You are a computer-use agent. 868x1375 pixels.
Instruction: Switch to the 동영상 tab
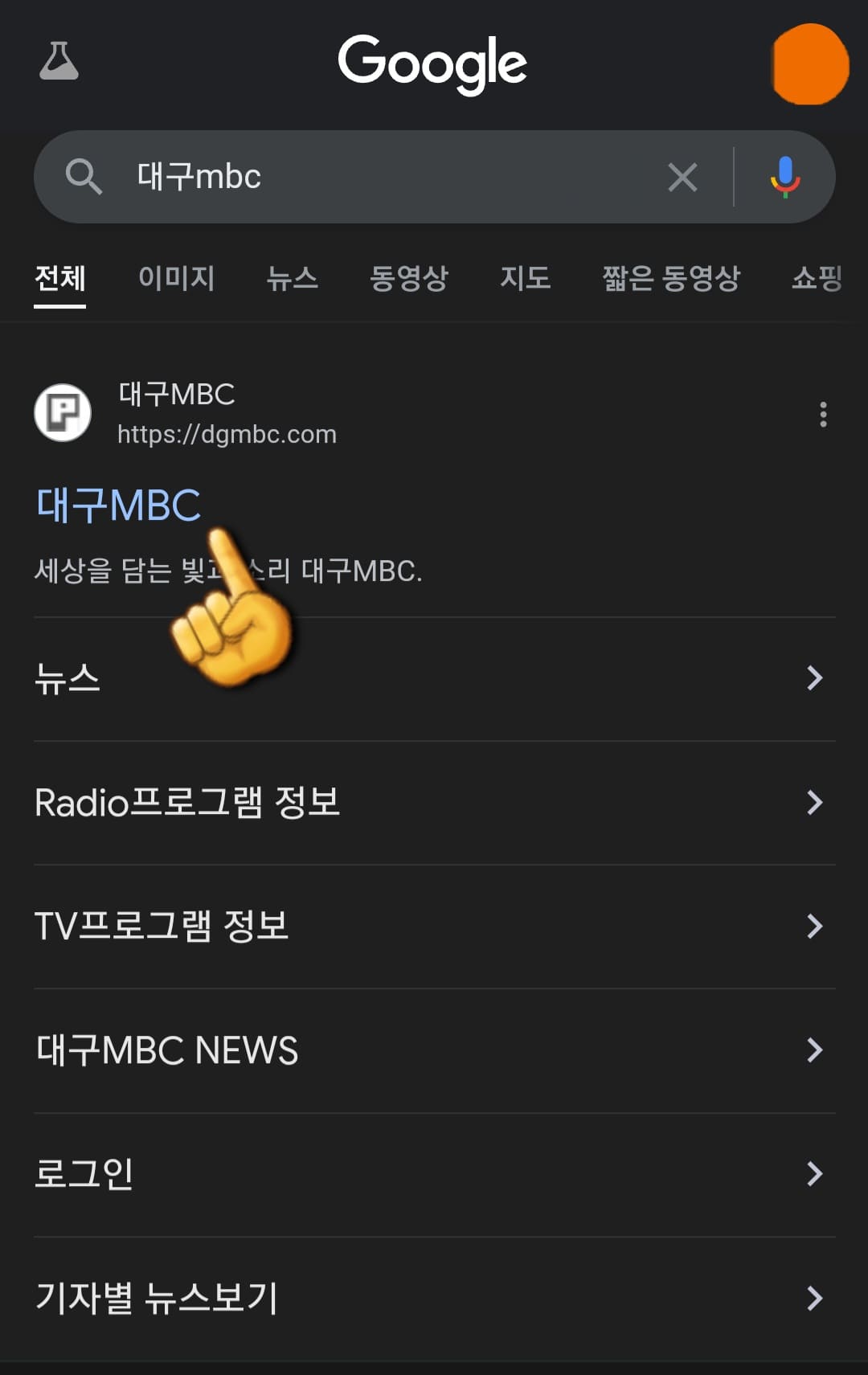tap(410, 278)
